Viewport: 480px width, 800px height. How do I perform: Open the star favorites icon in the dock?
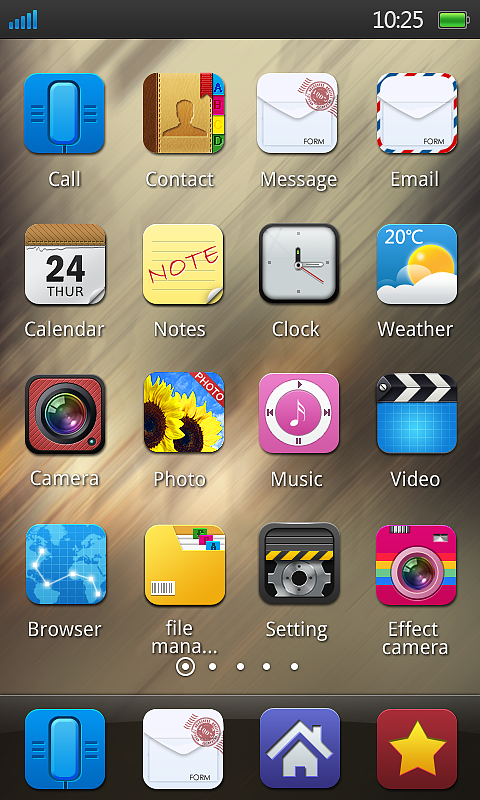pos(417,749)
